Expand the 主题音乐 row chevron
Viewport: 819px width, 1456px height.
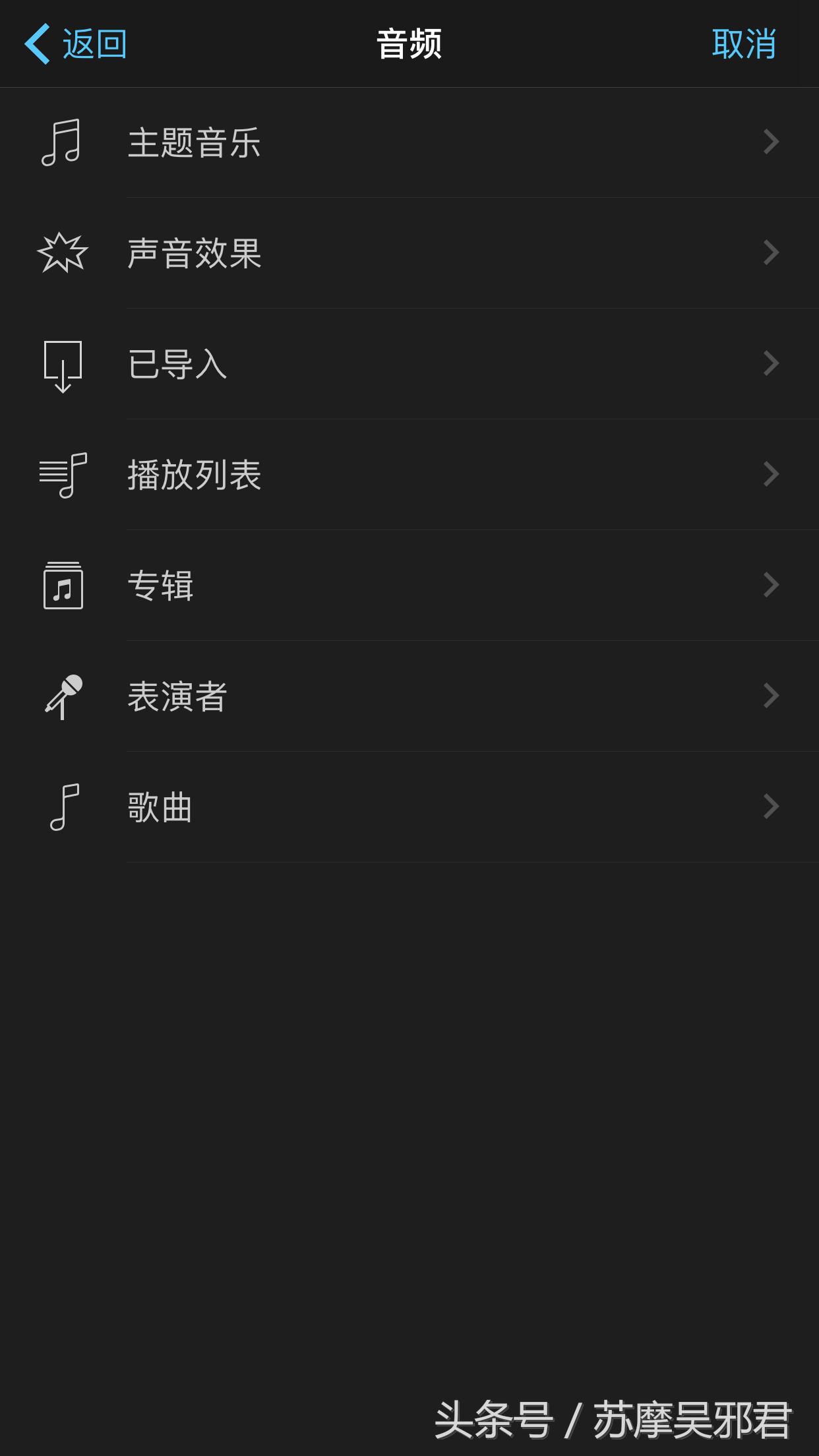pyautogui.click(x=772, y=141)
